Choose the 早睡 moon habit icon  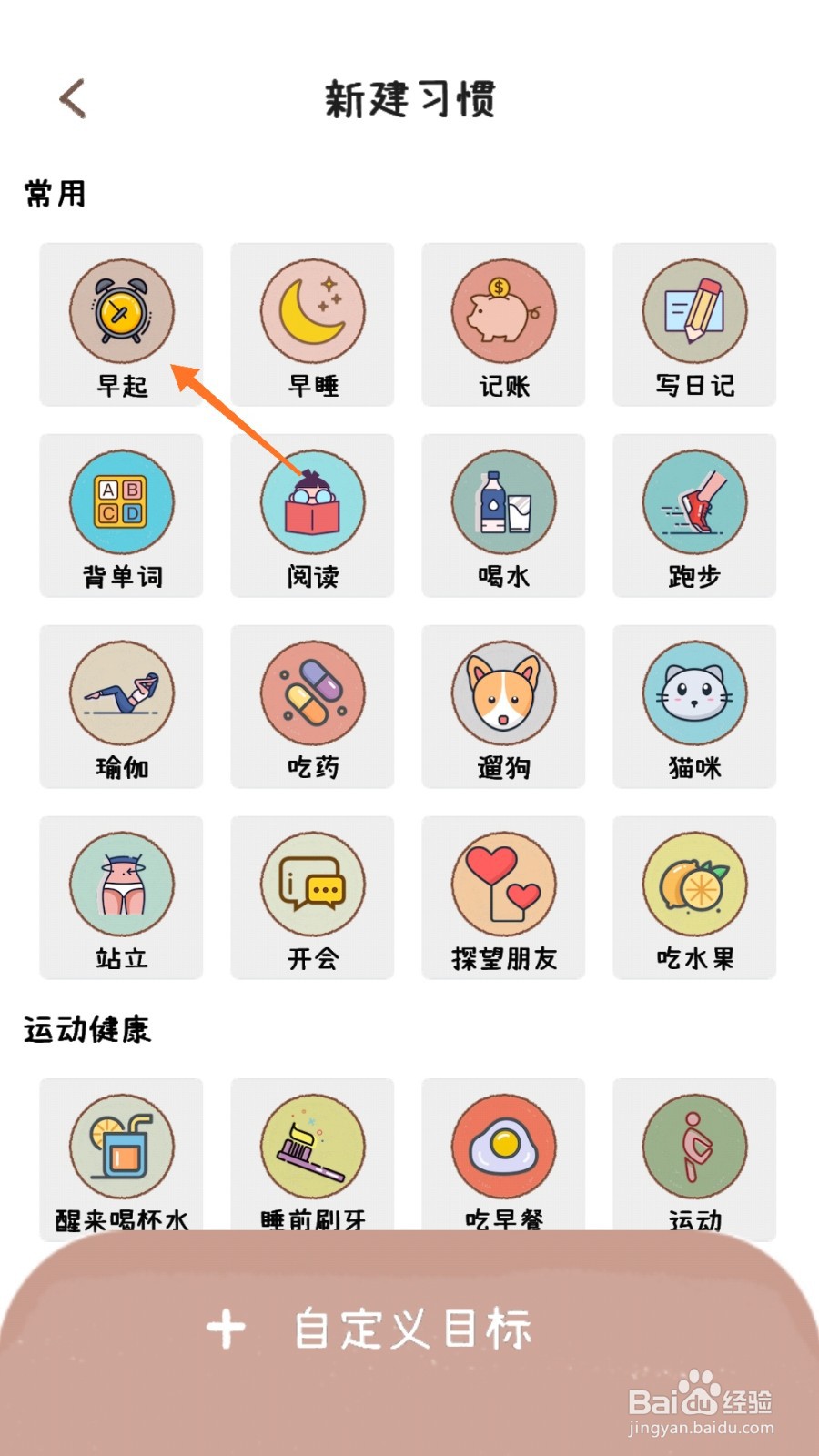tap(312, 310)
